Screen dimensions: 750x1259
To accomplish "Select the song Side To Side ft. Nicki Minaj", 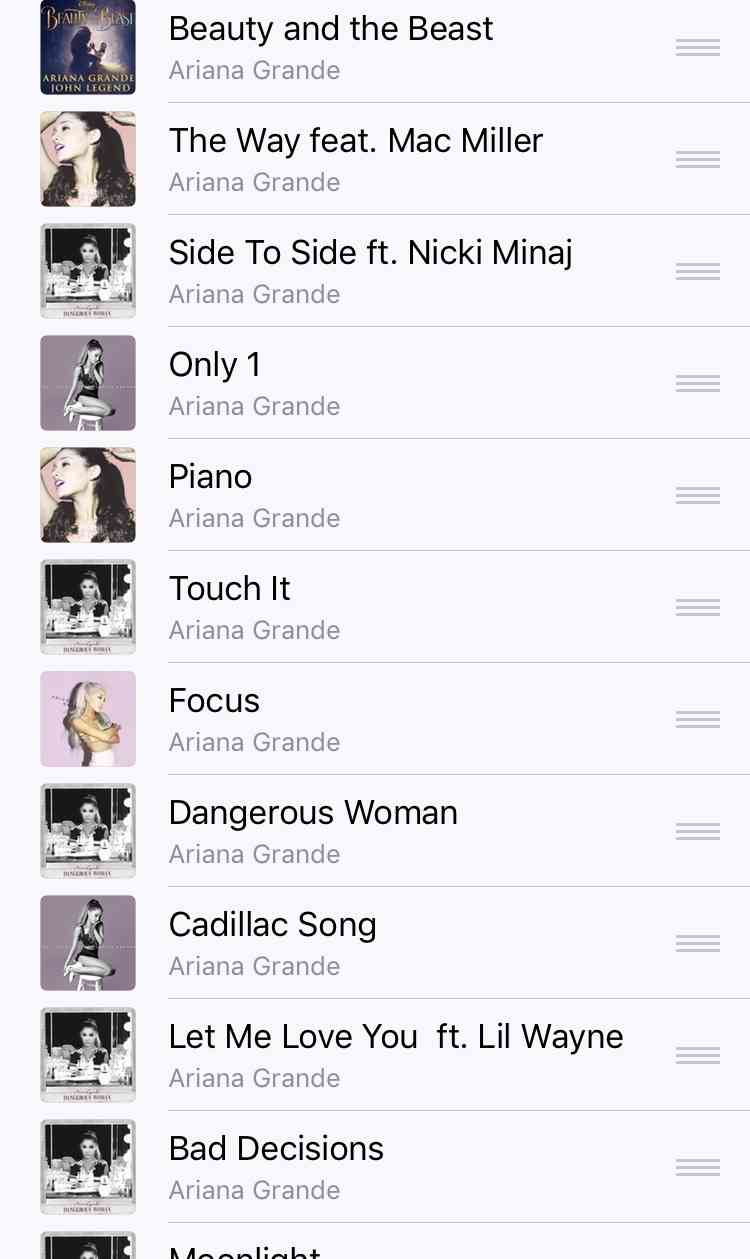I will tap(370, 252).
